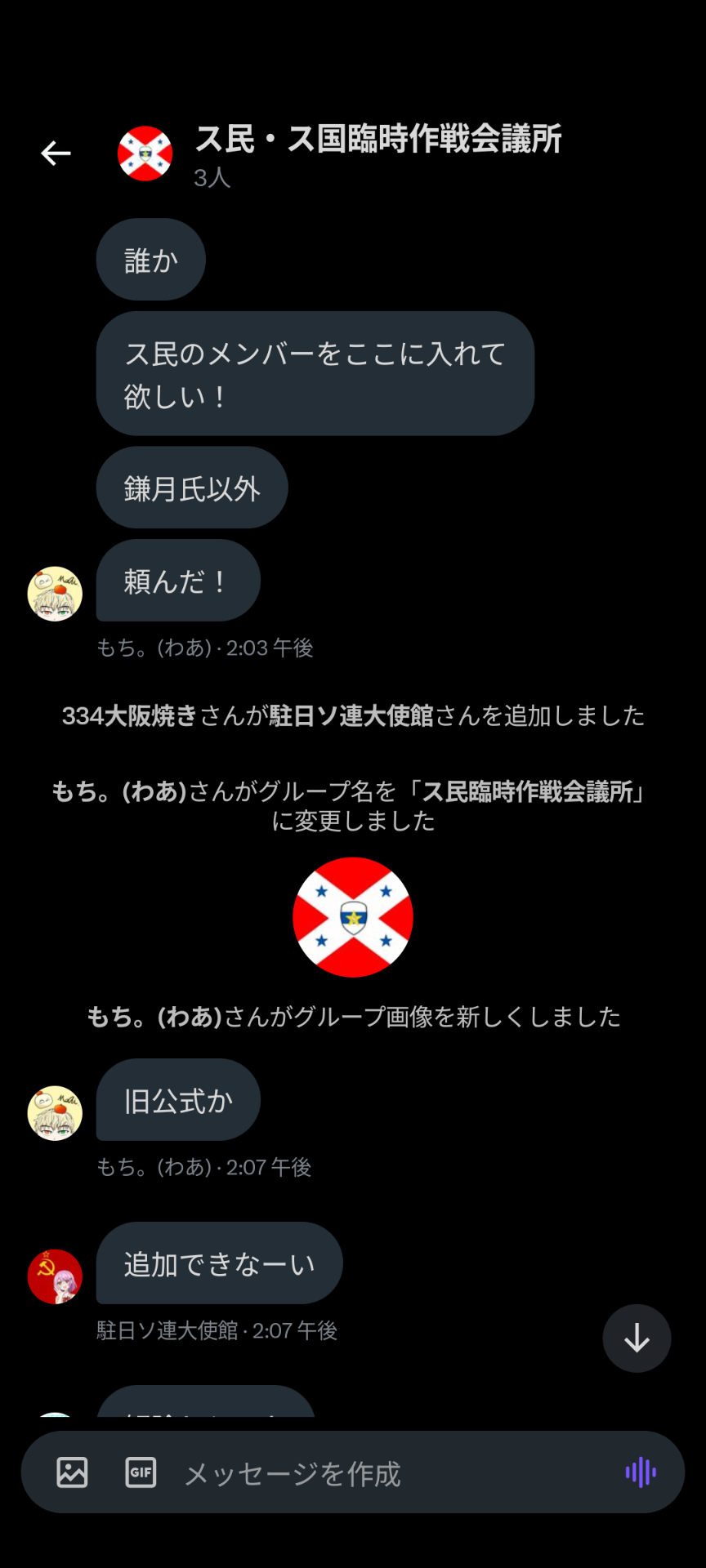View 駐日ソ連大使館's profile avatar

[x=55, y=1276]
